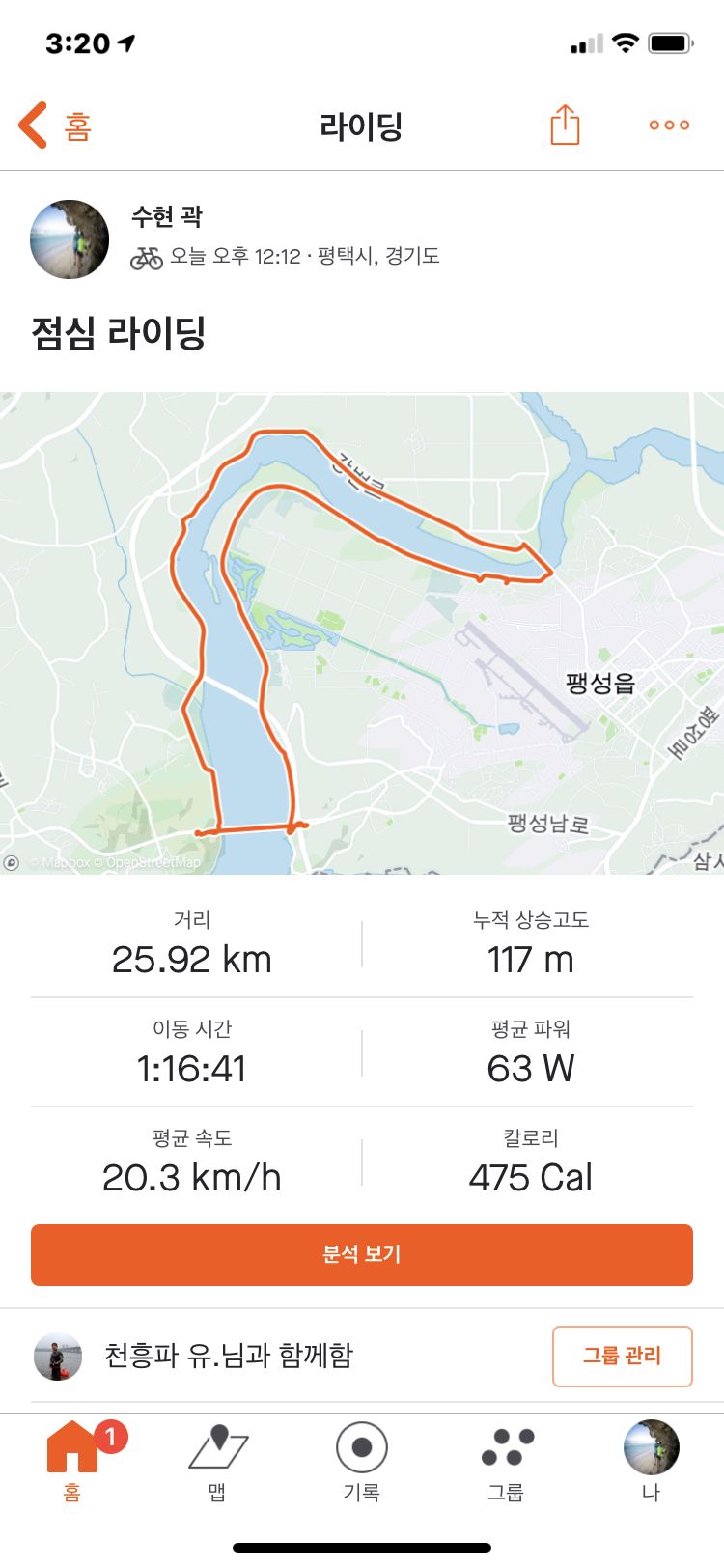Share this ride activity
The height and width of the screenshot is (1568, 724).
565,126
